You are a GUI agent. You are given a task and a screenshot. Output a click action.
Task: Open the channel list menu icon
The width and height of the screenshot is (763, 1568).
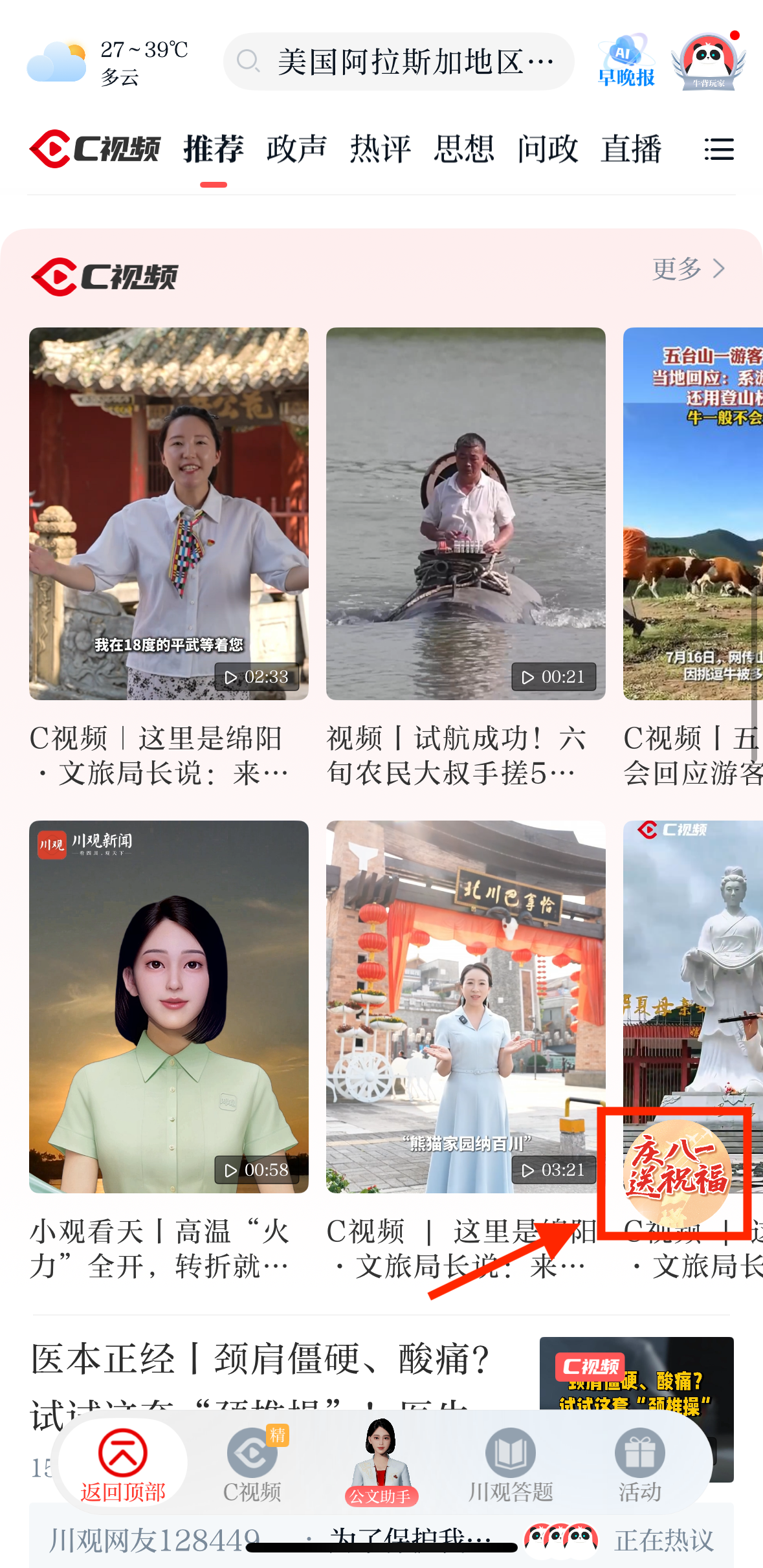pyautogui.click(x=718, y=149)
